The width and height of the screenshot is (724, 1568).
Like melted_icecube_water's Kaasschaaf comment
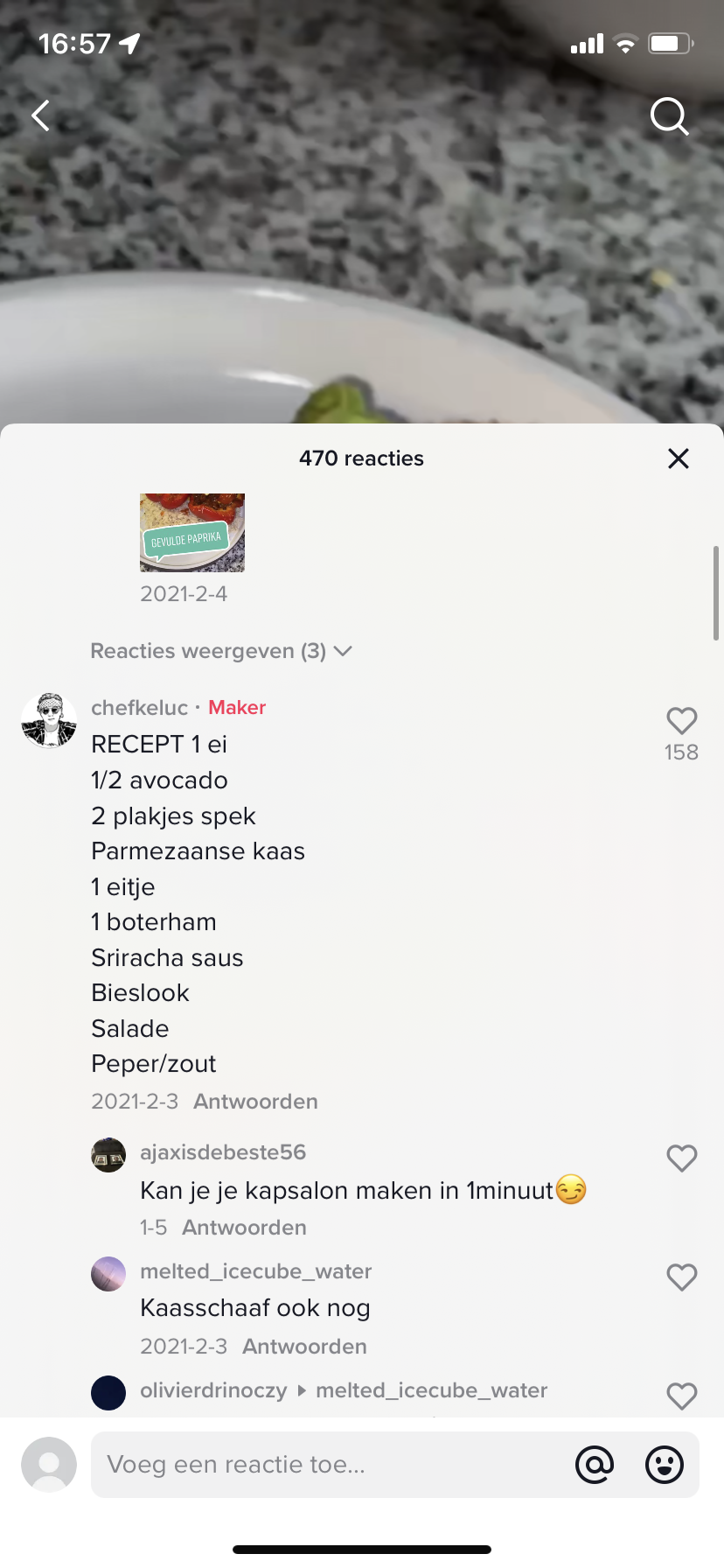(x=681, y=1277)
